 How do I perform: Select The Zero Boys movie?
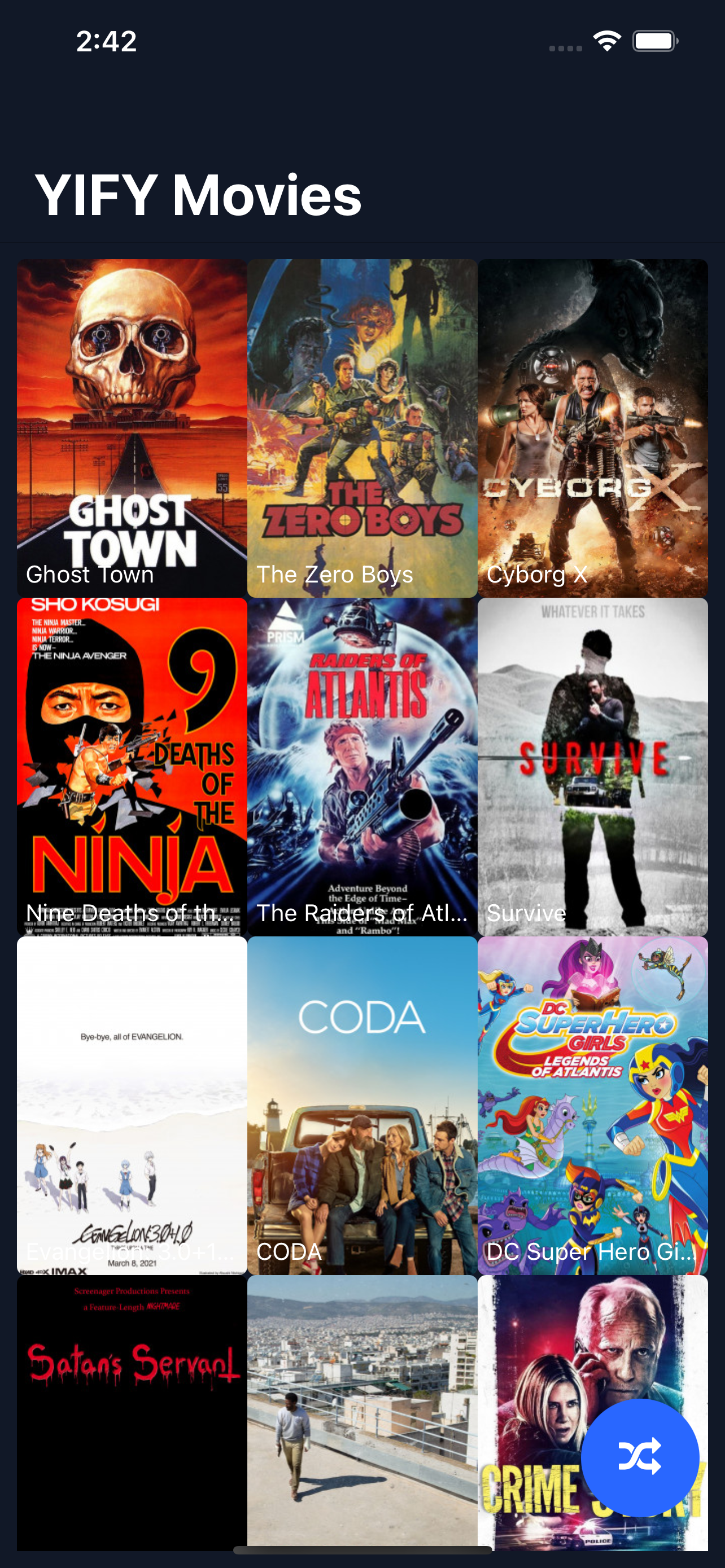coord(362,427)
